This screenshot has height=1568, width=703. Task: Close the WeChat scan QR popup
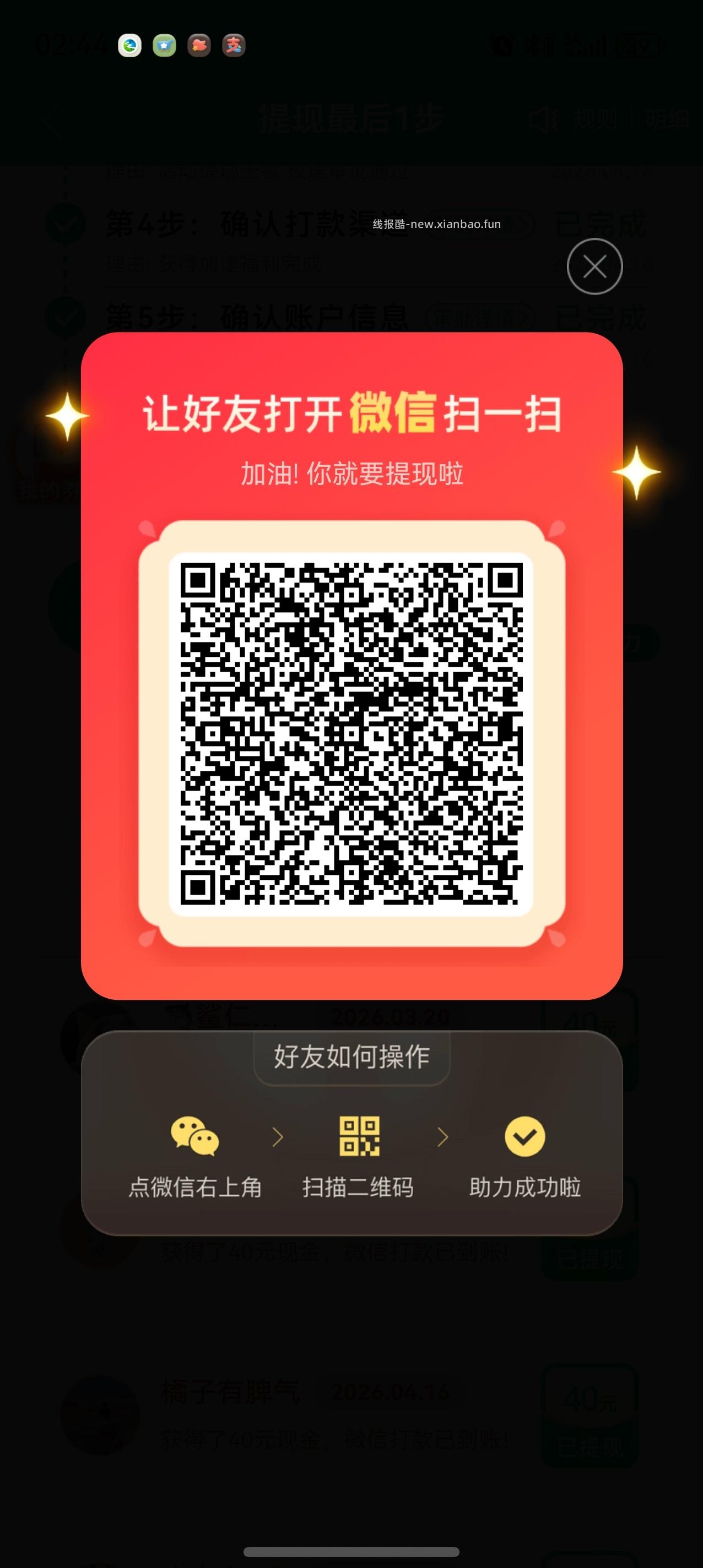594,266
